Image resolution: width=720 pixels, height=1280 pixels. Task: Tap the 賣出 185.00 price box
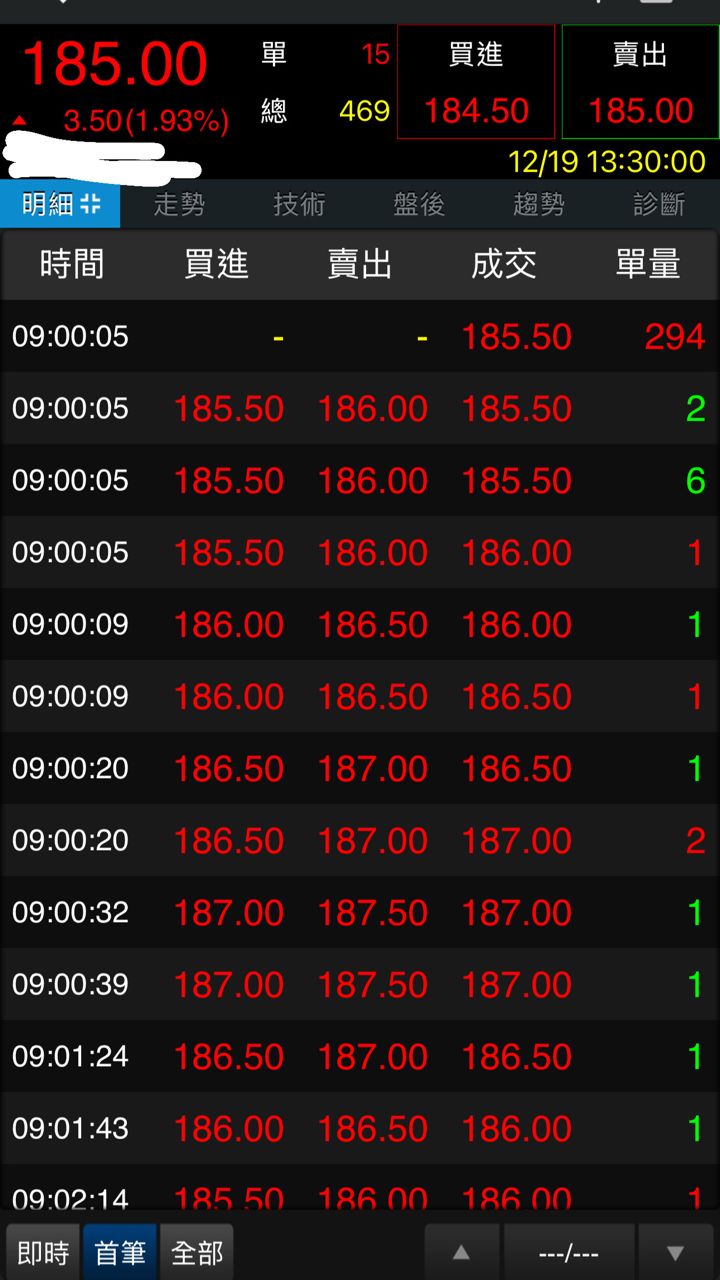[640, 82]
